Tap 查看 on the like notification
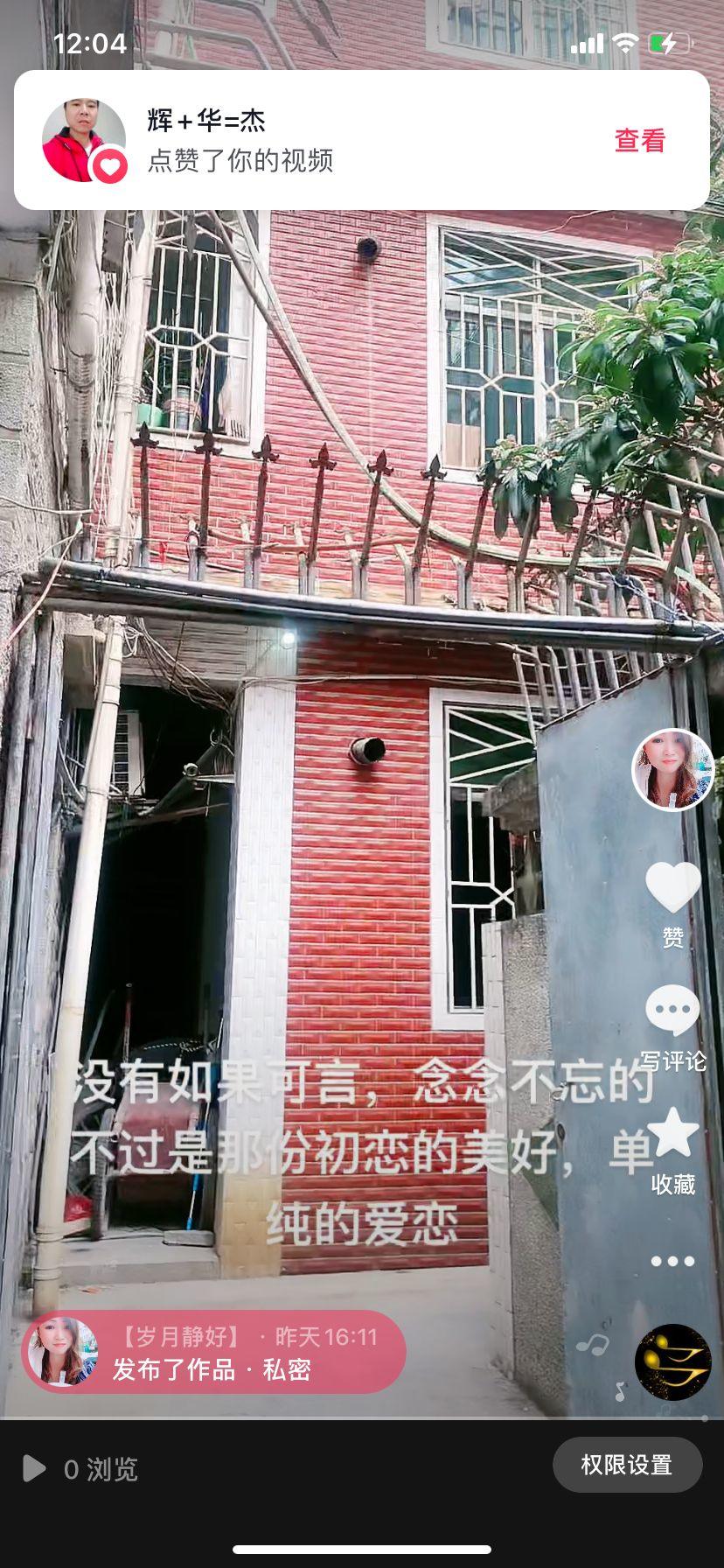Viewport: 724px width, 1568px height. pyautogui.click(x=639, y=141)
